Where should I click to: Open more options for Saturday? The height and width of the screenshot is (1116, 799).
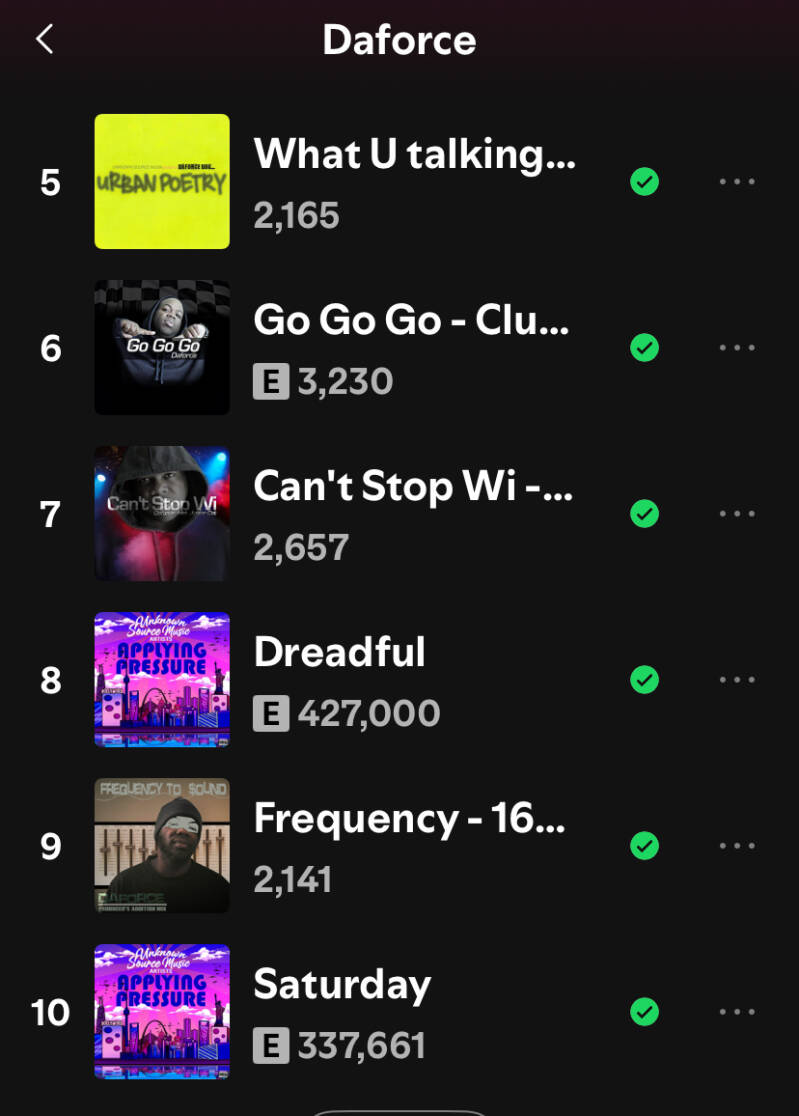click(x=737, y=1012)
